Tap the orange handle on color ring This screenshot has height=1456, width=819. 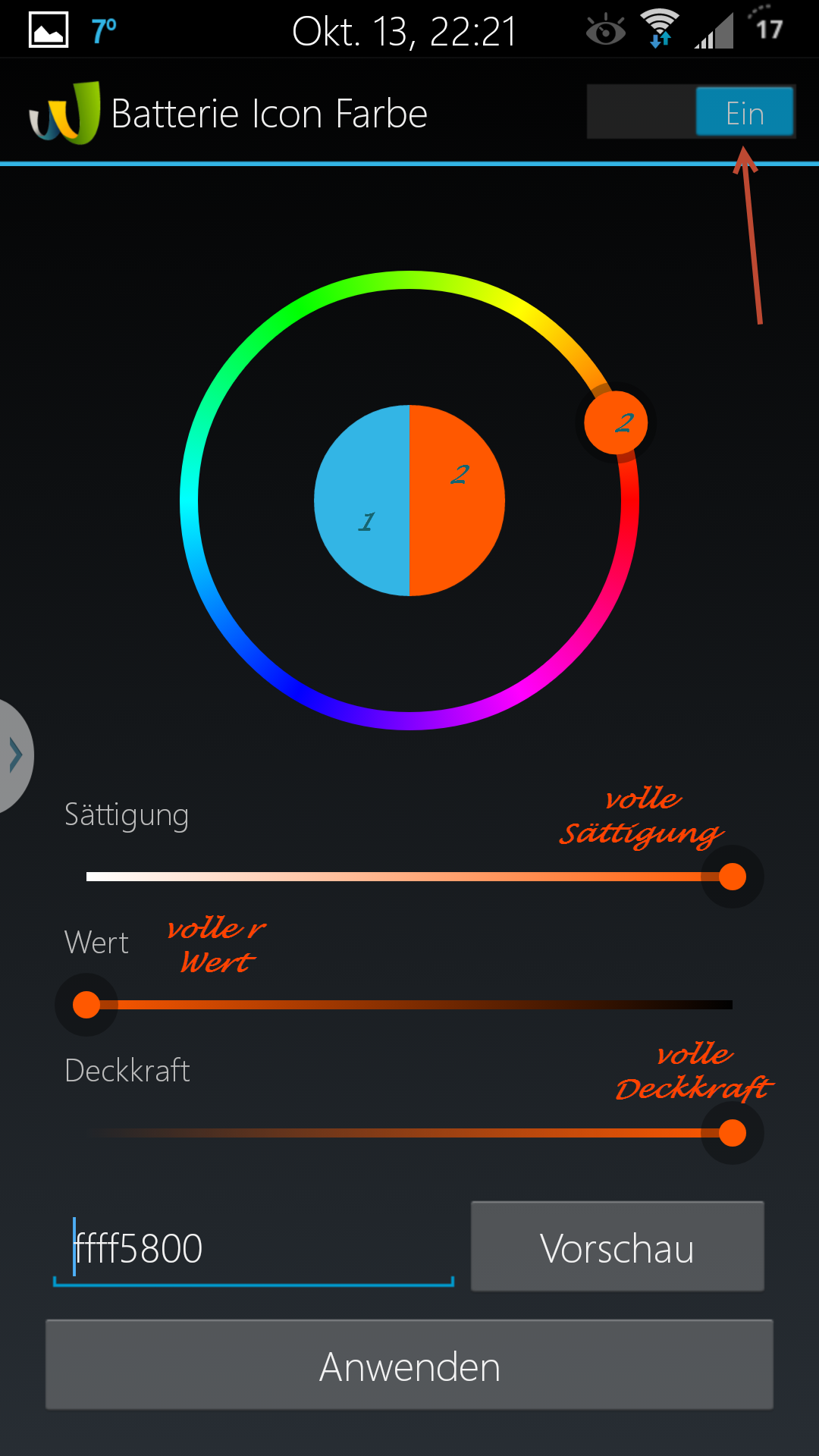[616, 422]
